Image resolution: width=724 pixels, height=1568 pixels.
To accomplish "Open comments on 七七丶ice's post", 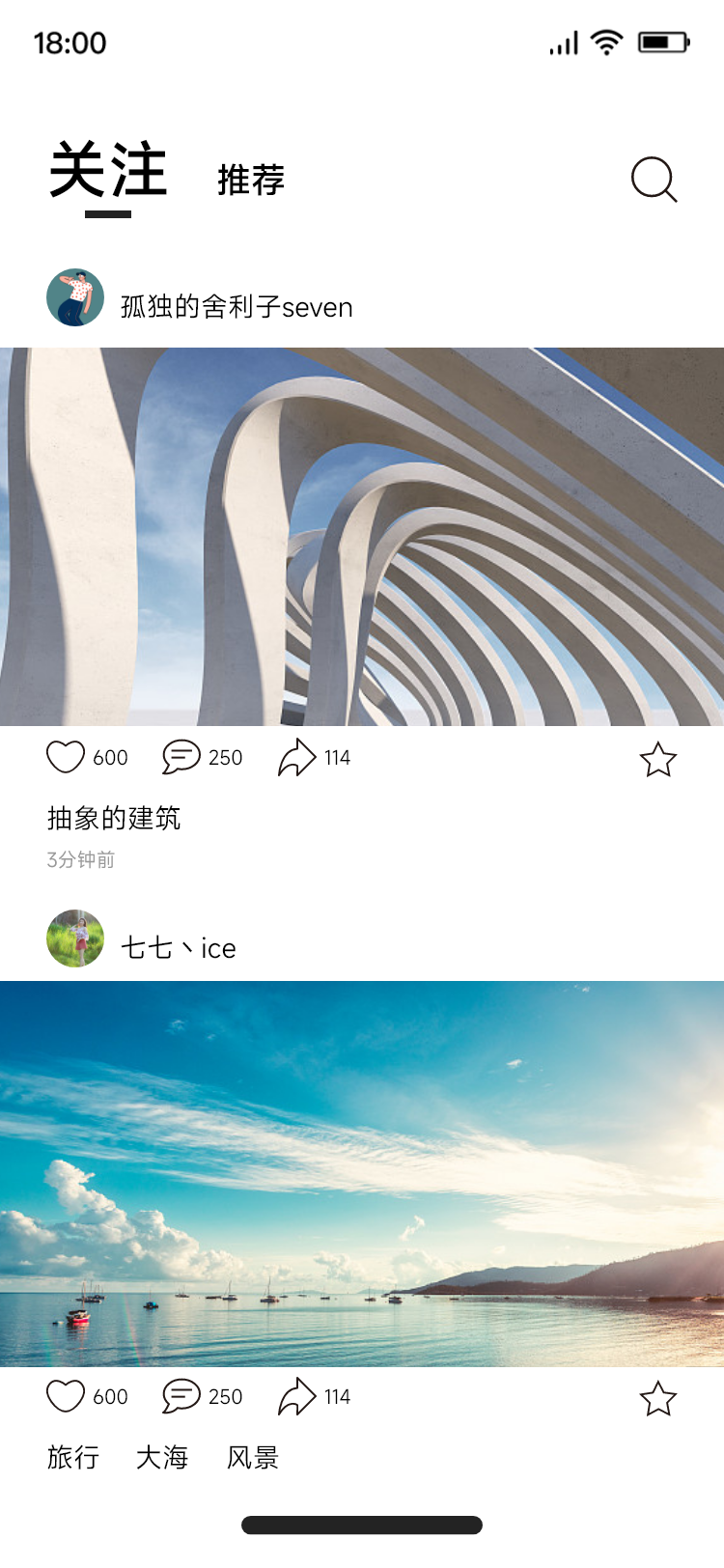I will click(x=181, y=1397).
